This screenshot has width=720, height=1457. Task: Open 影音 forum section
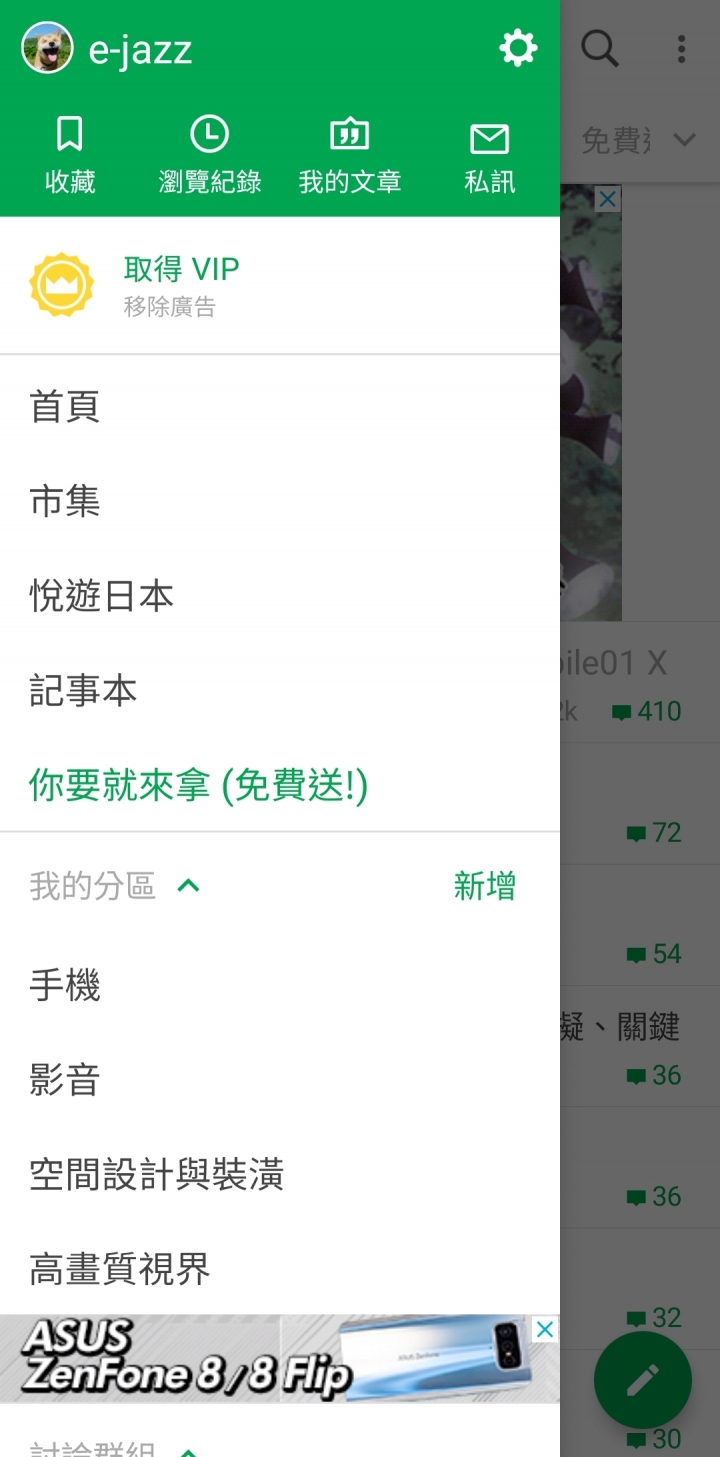pyautogui.click(x=65, y=1080)
